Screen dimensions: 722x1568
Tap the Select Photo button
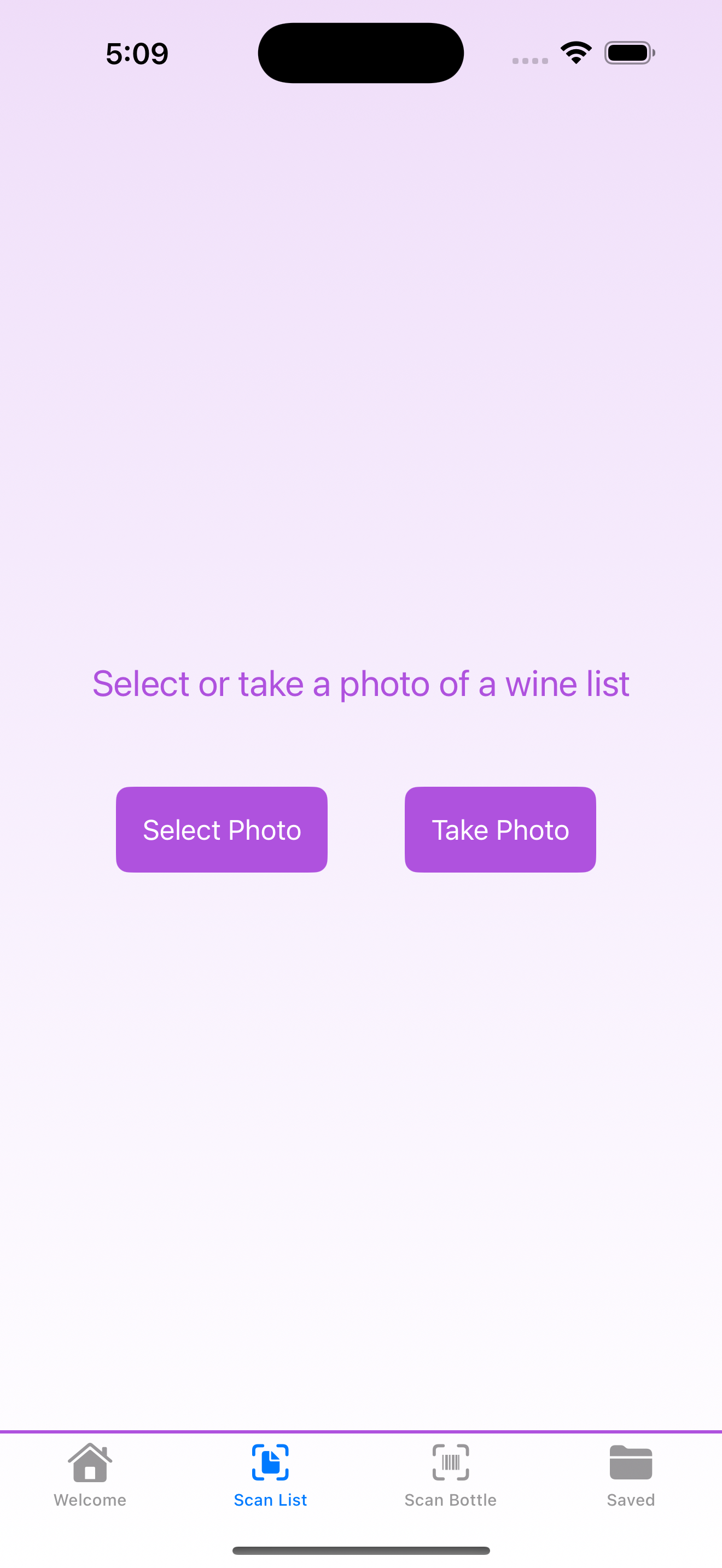pyautogui.click(x=222, y=829)
